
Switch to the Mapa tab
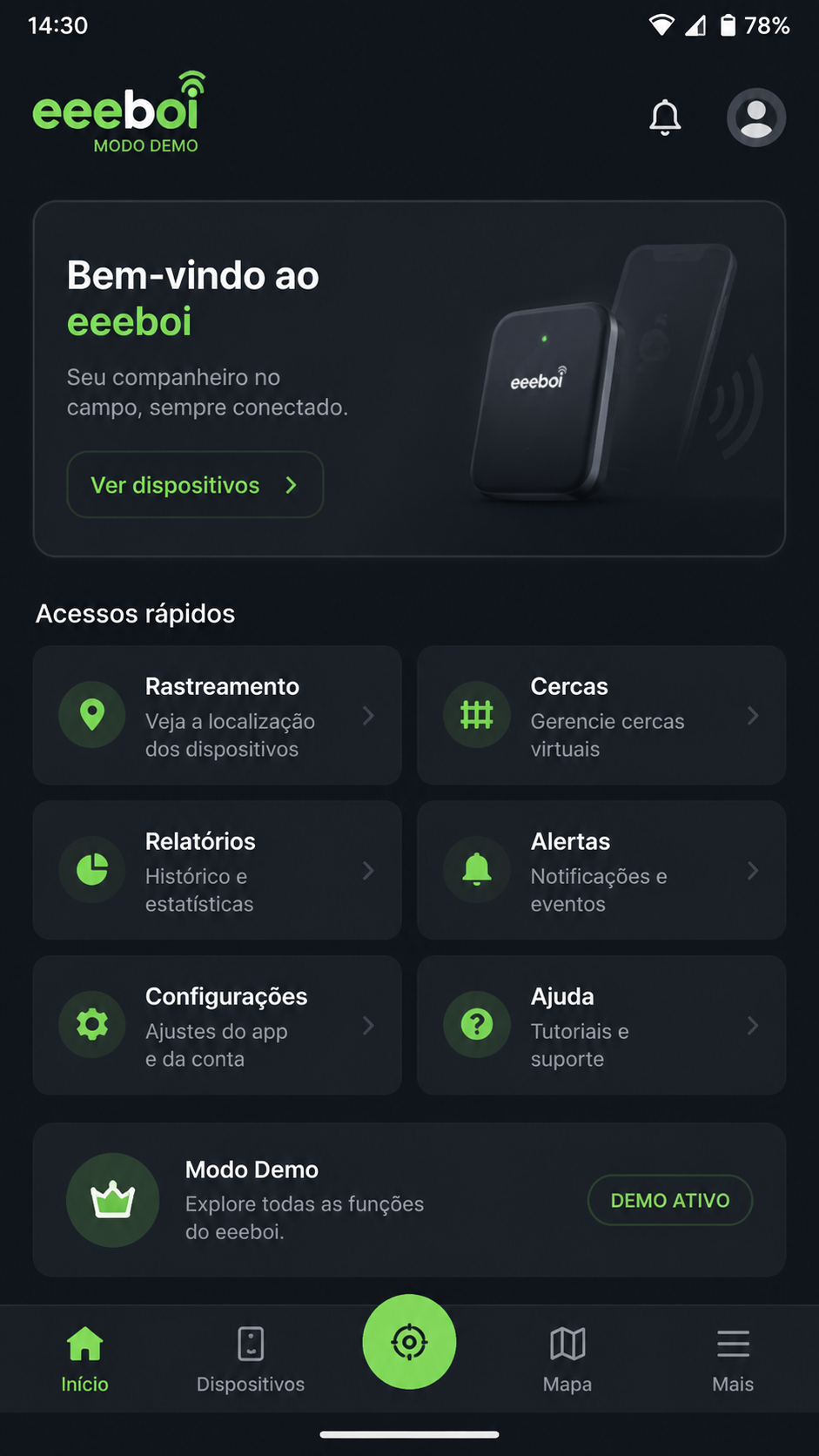point(567,1359)
